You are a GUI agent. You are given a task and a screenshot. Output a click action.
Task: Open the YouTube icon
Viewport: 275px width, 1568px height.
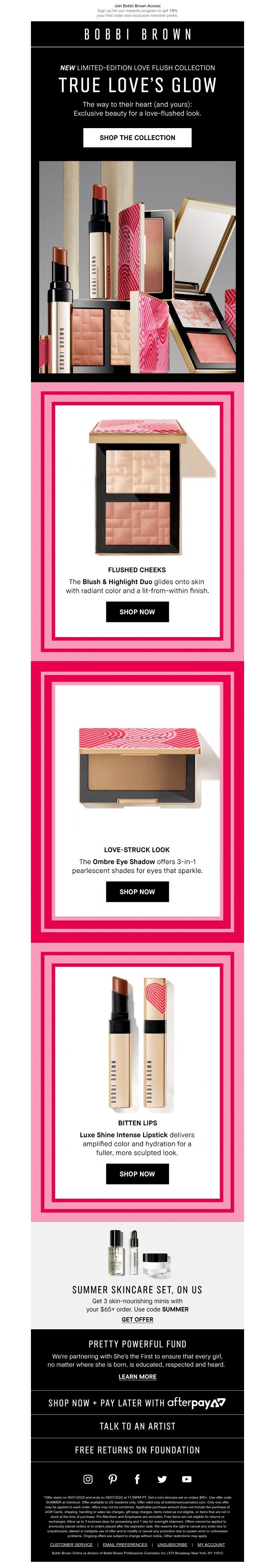(187, 1479)
